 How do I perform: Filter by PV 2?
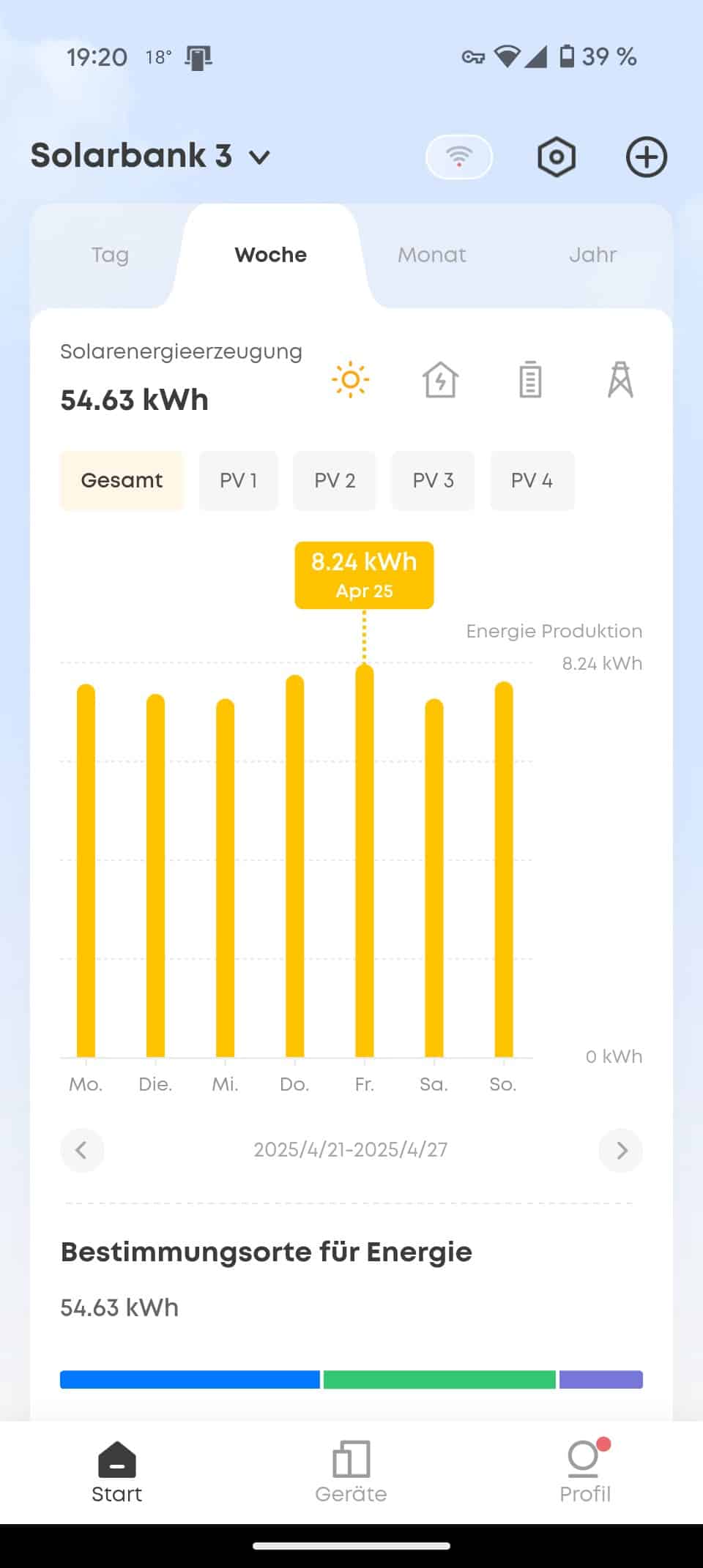tap(335, 480)
